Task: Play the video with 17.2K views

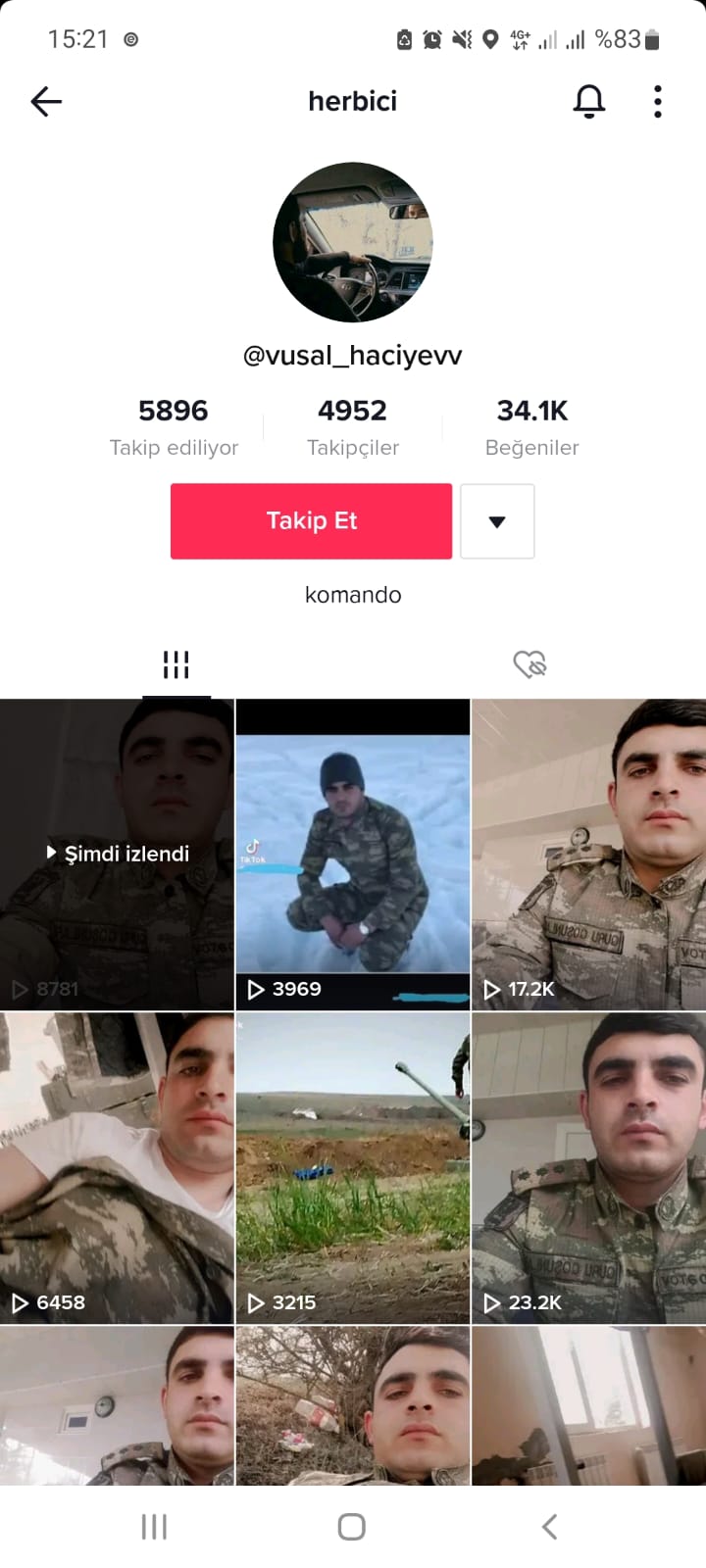Action: click(588, 854)
